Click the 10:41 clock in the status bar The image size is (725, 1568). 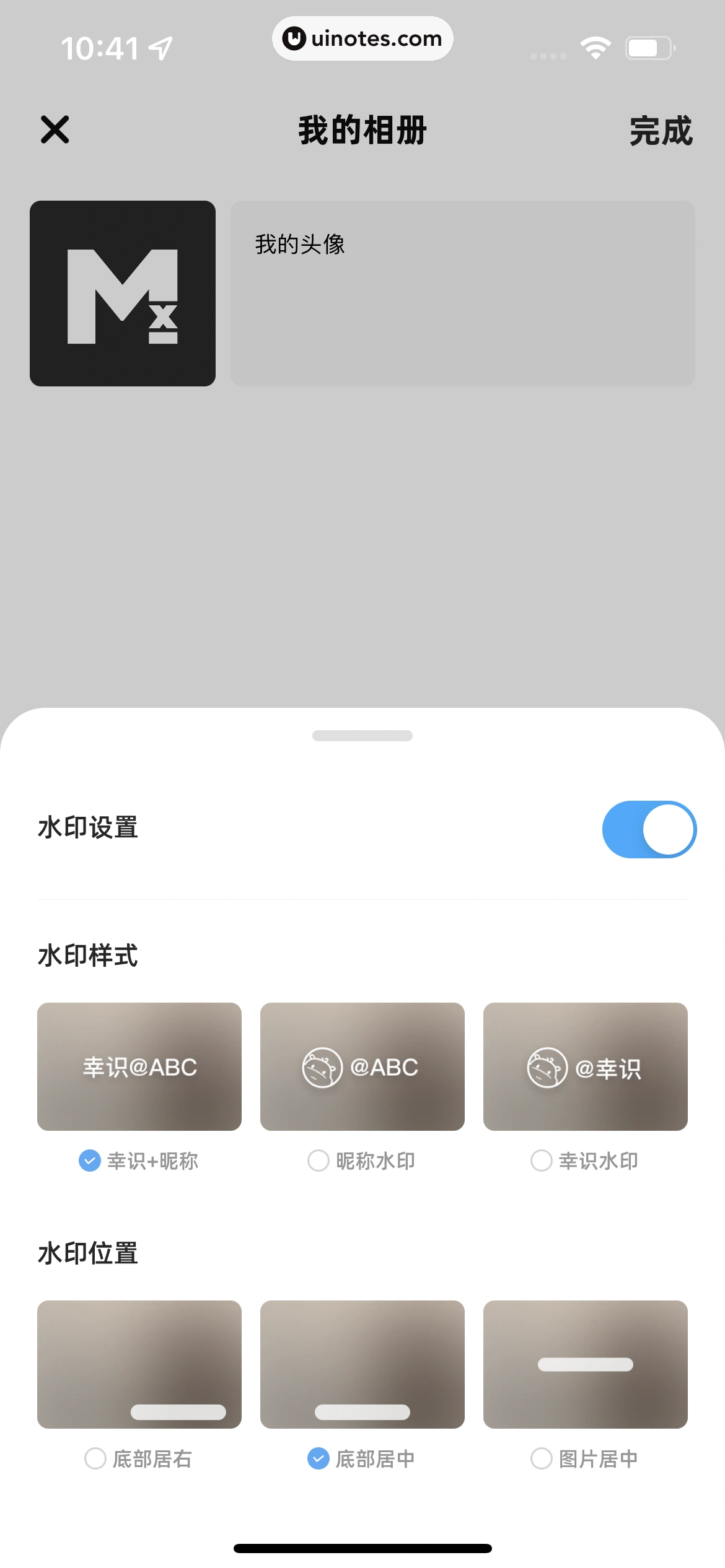101,47
